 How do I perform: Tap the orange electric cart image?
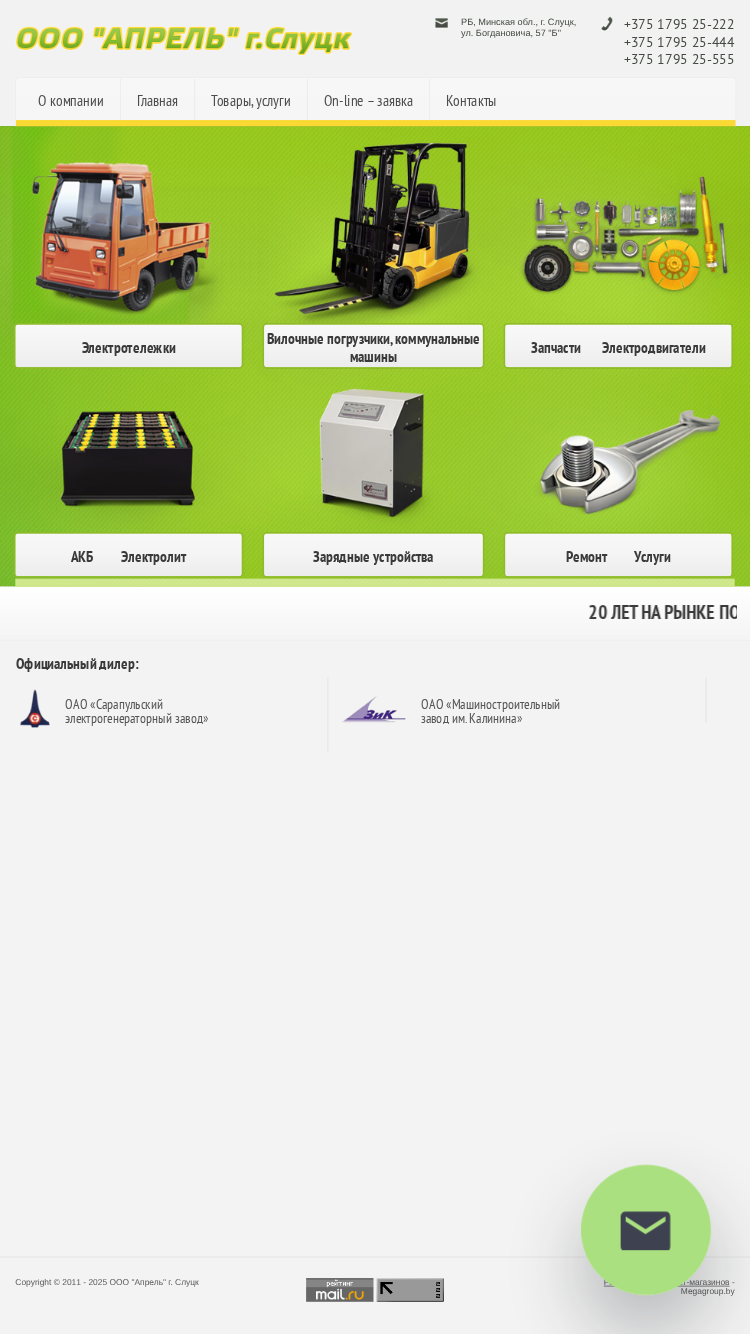point(122,235)
